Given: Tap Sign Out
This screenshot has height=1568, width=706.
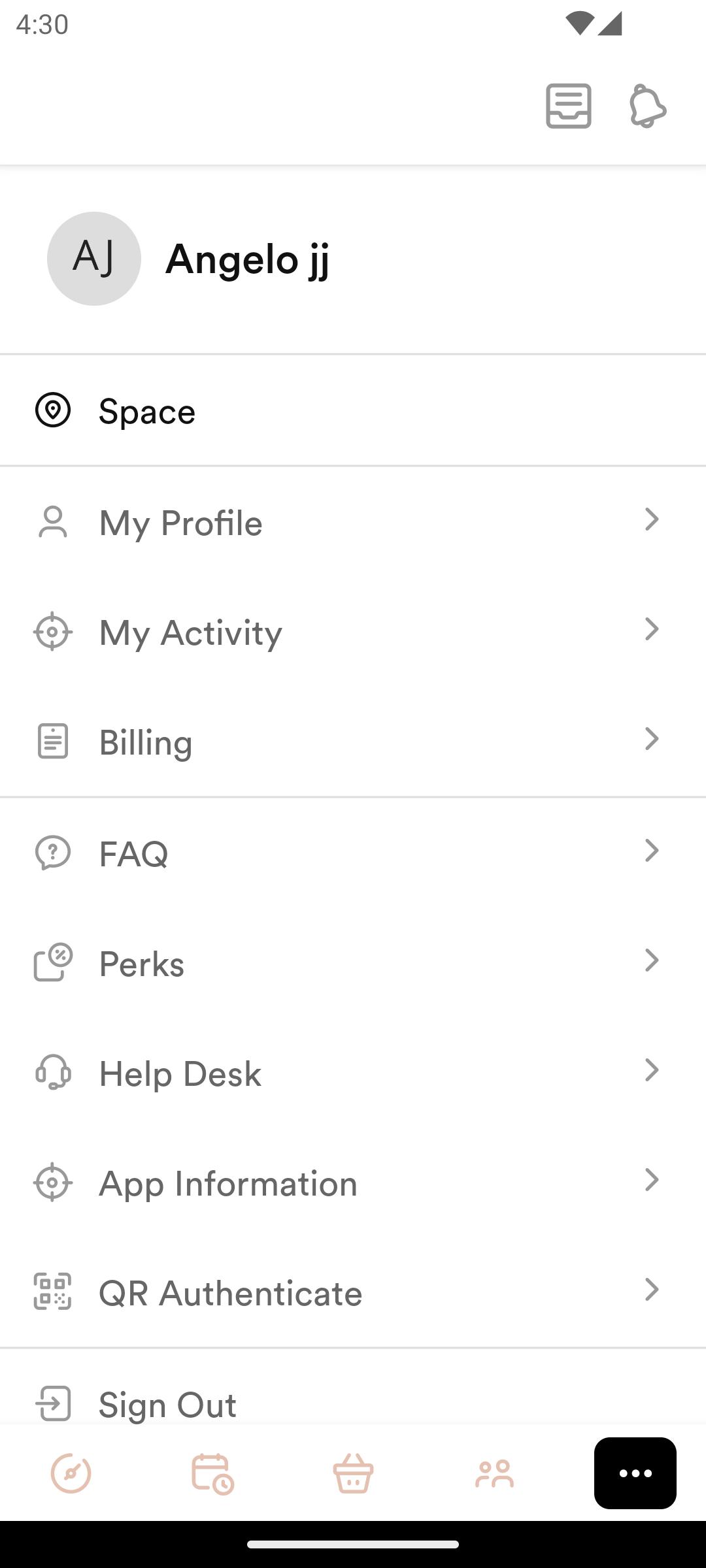Looking at the screenshot, I should pos(353,1403).
